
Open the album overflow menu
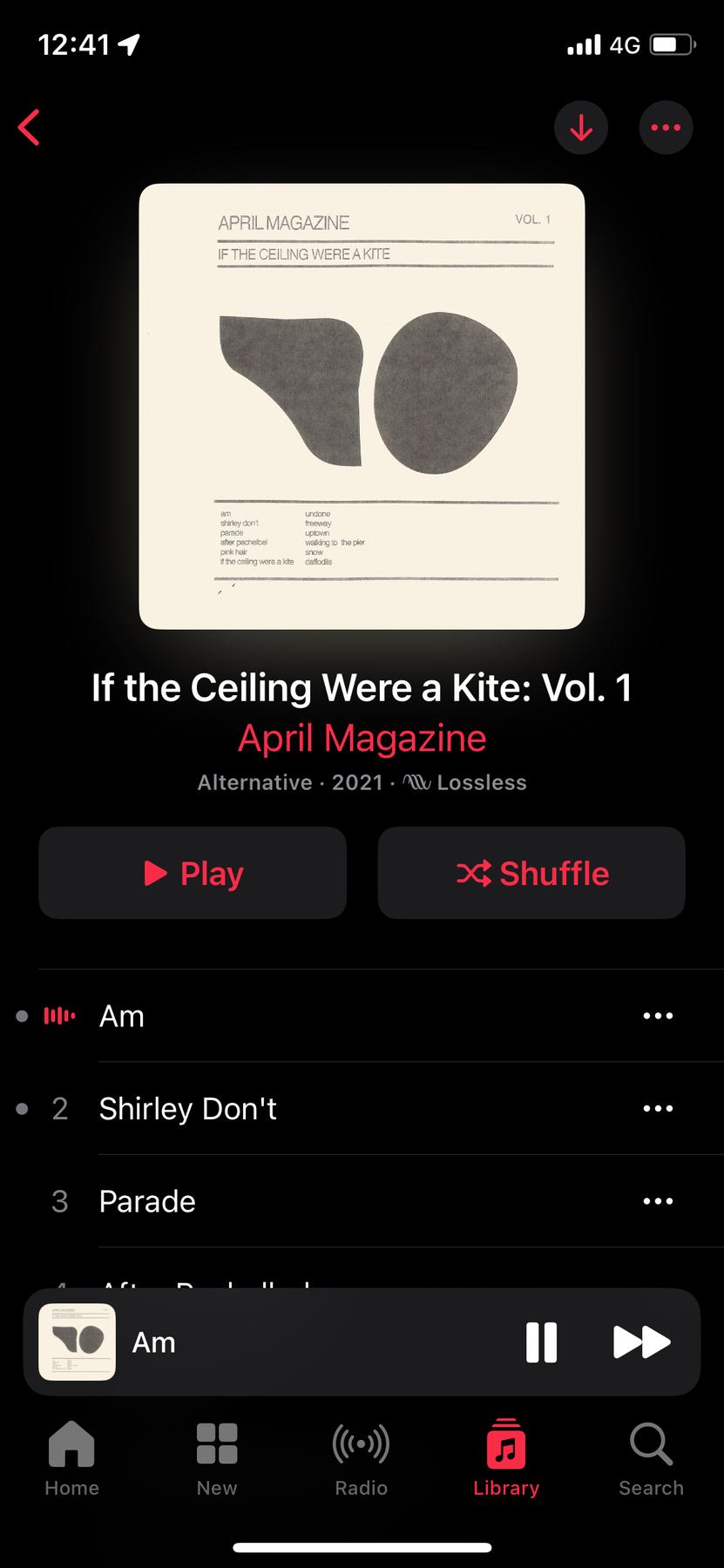pos(666,128)
